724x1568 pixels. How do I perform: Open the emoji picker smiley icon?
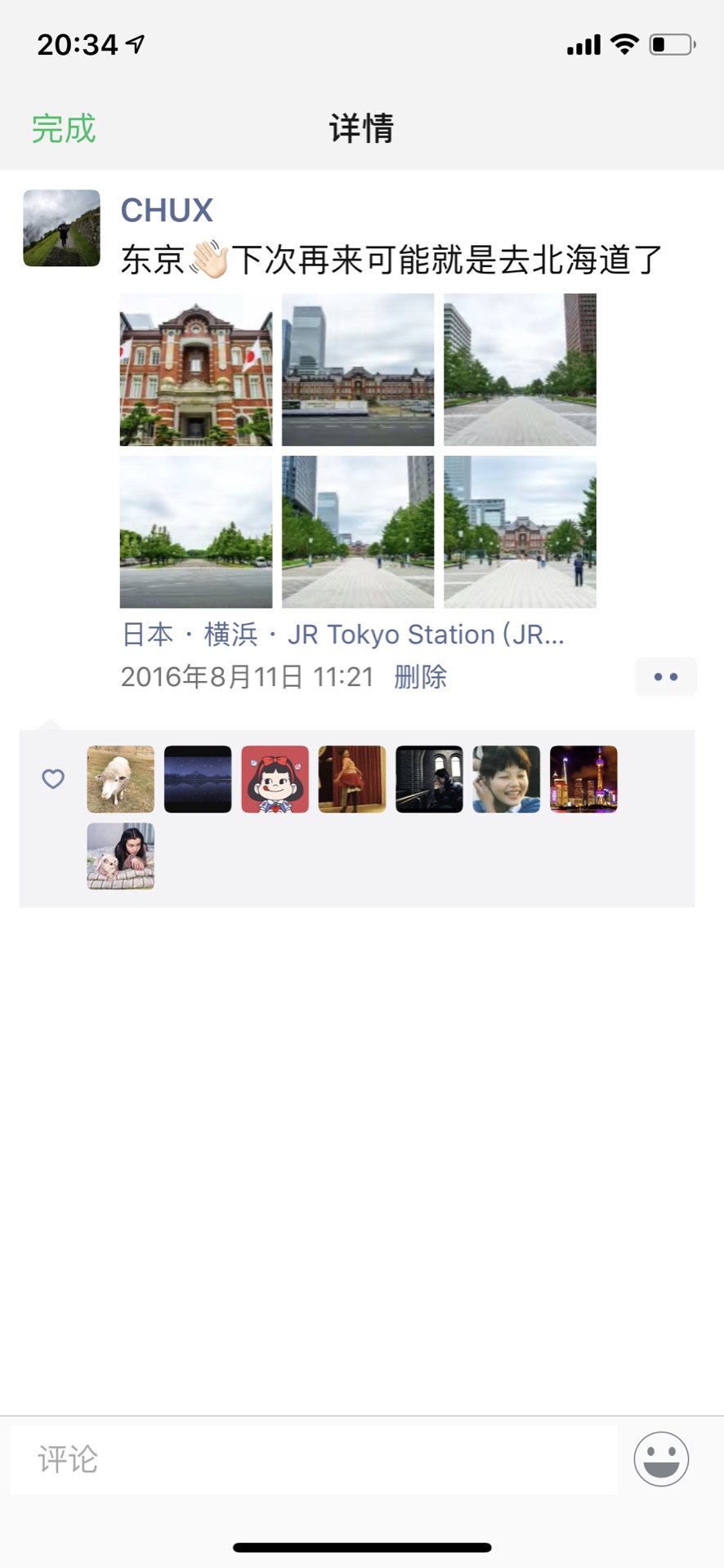tap(661, 1459)
